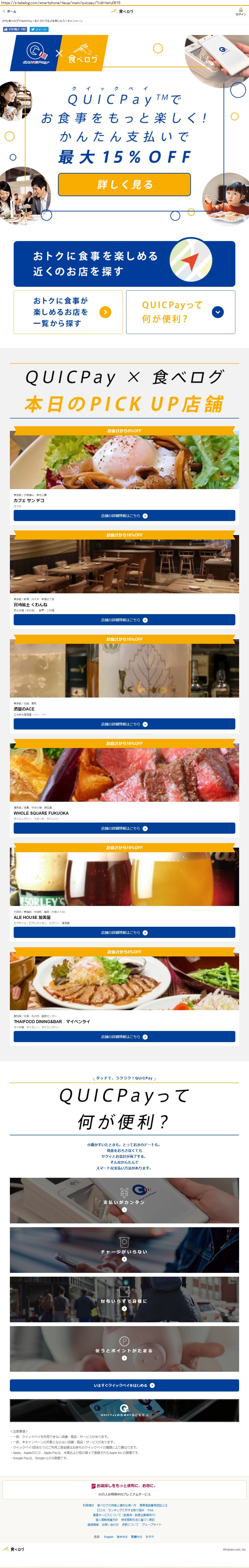Share the page with ツイート
Viewport: 249px width, 1568px height.
pyautogui.click(x=39, y=29)
